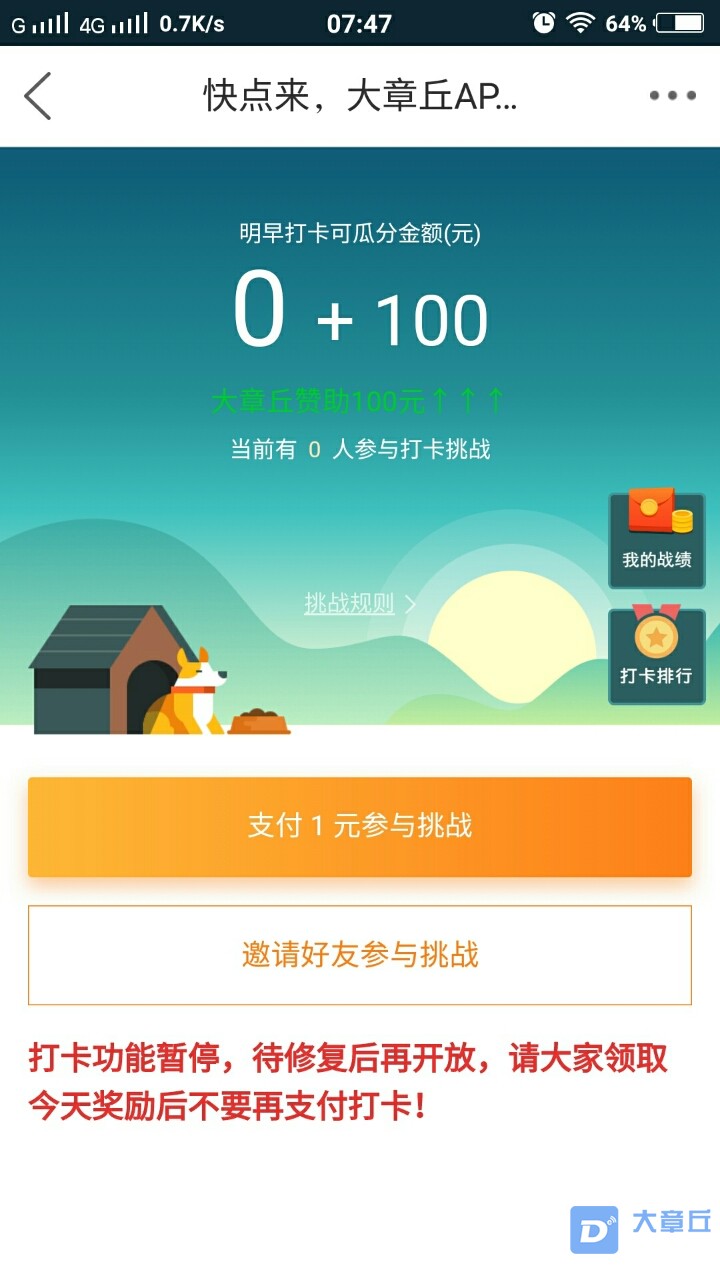The height and width of the screenshot is (1280, 720).
Task: Tap 邀请好友参与挑战 button
Action: 360,955
